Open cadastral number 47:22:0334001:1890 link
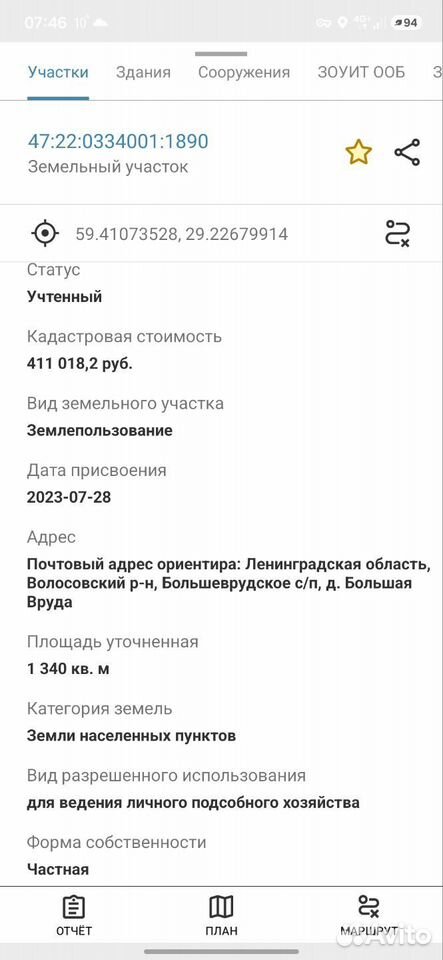Screen dimensions: 443x960 118,141
